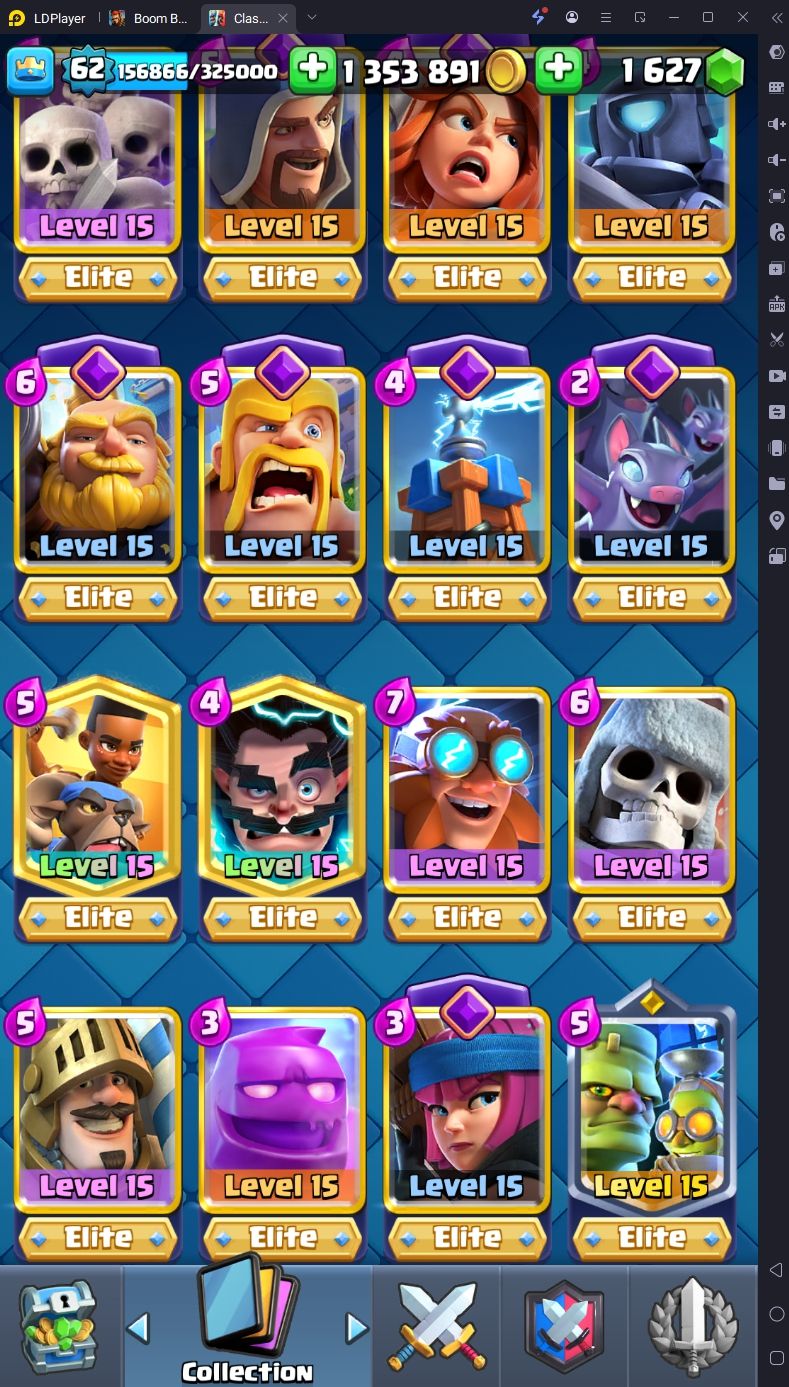Image resolution: width=789 pixels, height=1387 pixels.
Task: Tap the green plus next to gems
Action: [559, 69]
